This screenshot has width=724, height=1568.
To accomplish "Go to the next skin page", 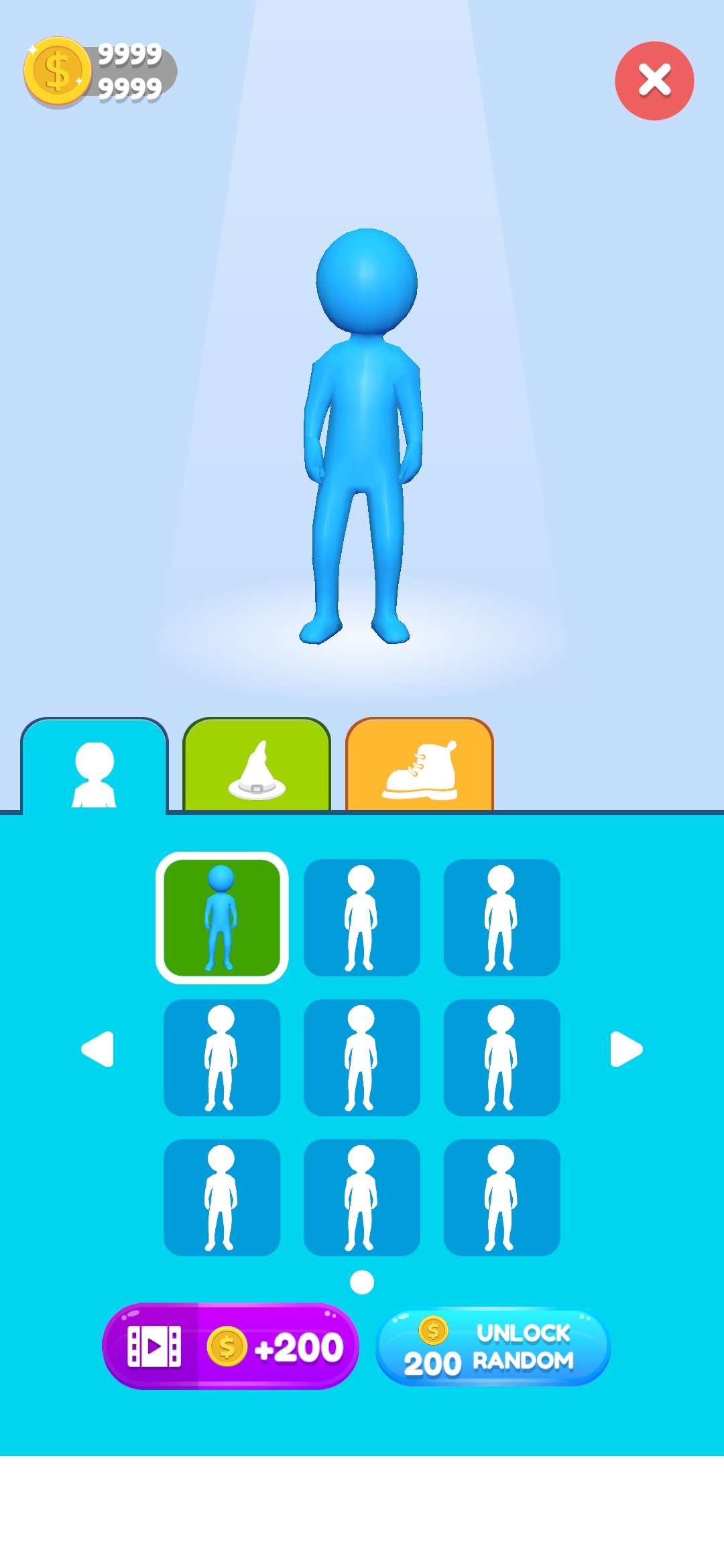I will (x=626, y=1049).
